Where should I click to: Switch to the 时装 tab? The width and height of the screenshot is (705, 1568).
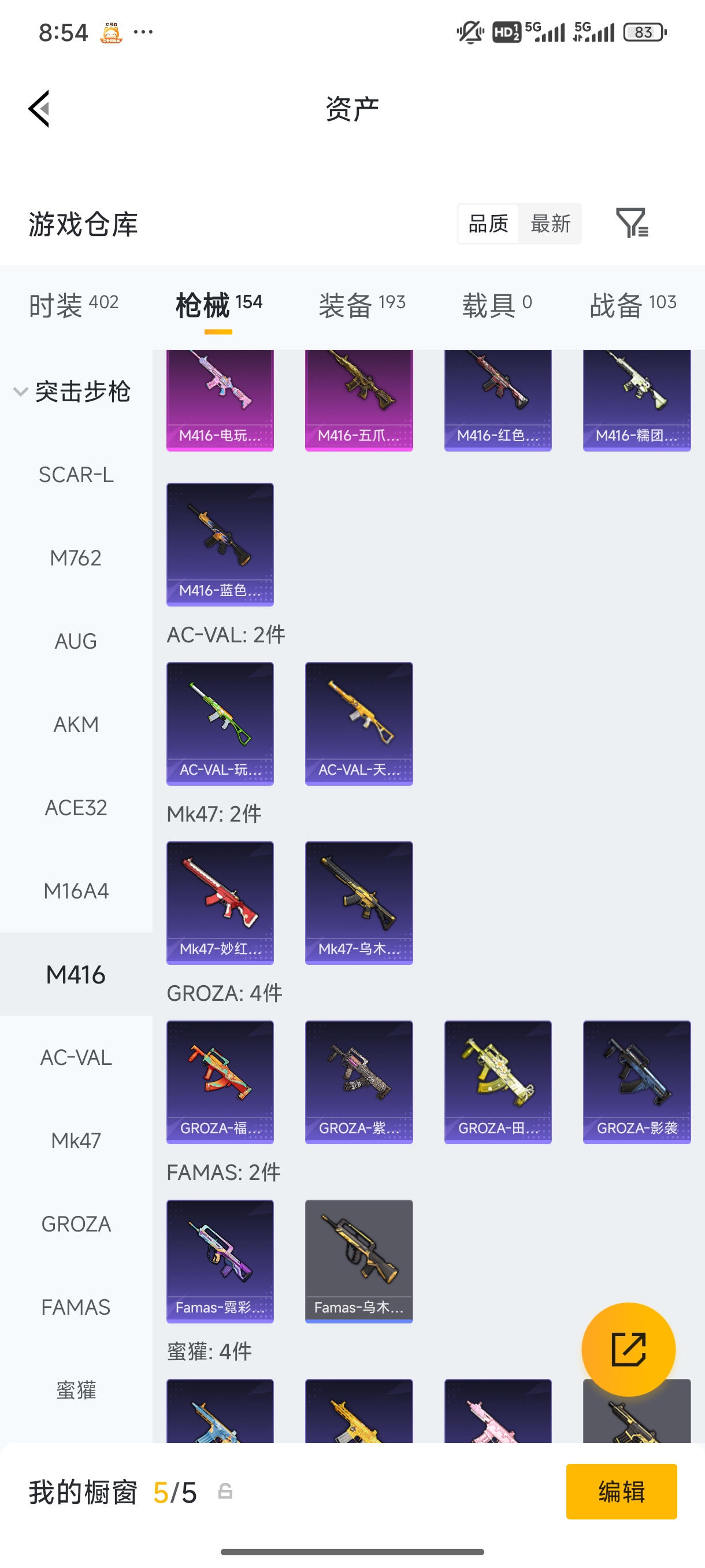tap(73, 305)
